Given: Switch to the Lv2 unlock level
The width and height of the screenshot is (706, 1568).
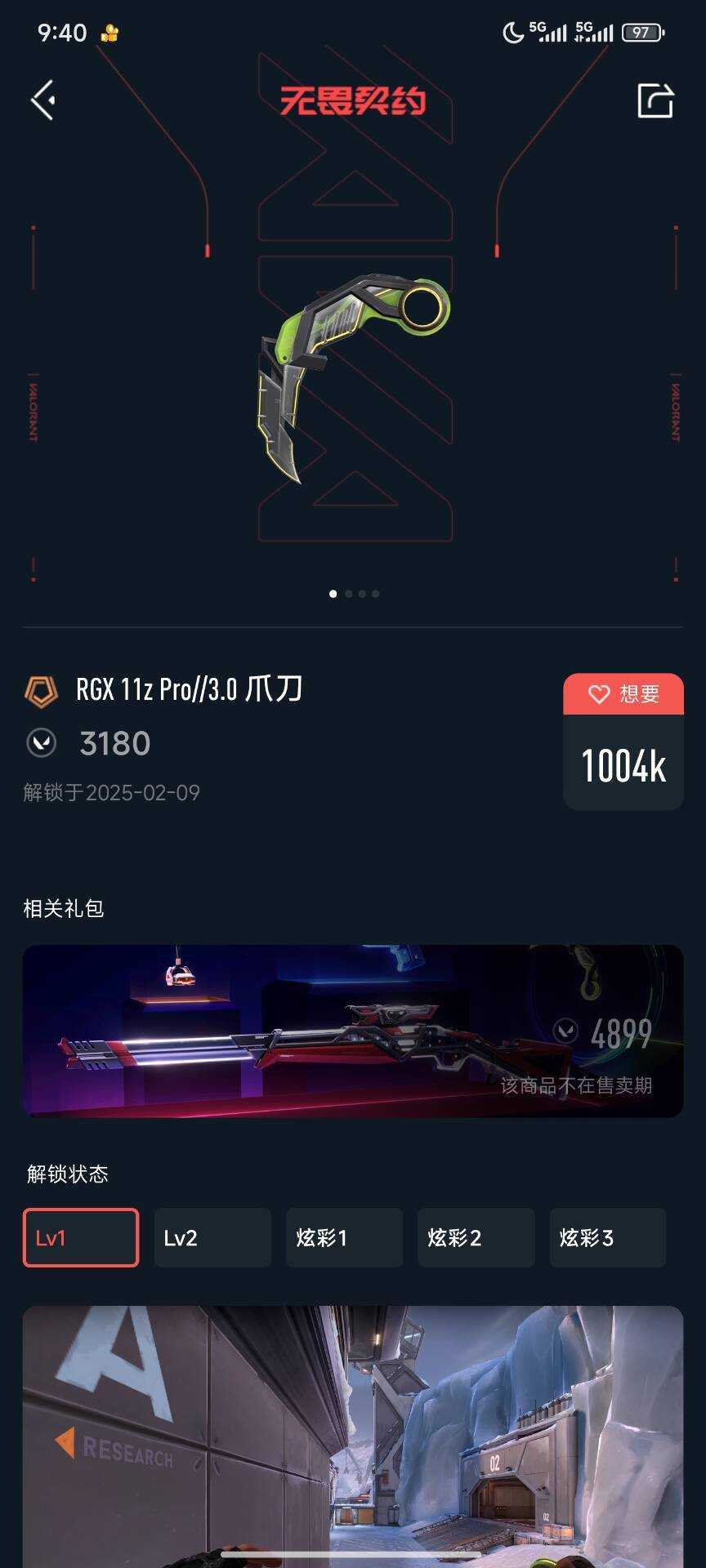Looking at the screenshot, I should (x=212, y=1237).
